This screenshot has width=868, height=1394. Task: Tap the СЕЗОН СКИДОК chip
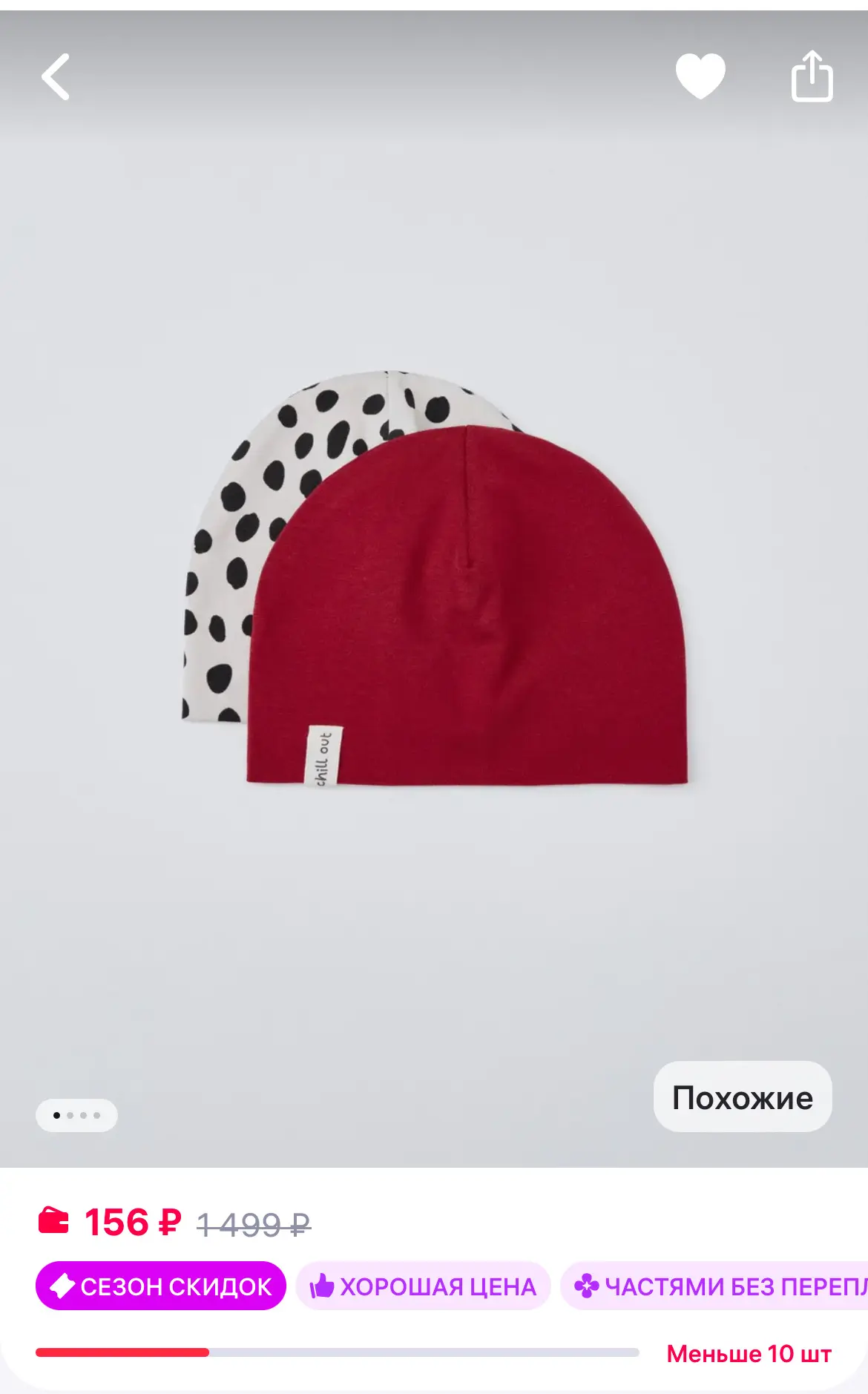161,1286
